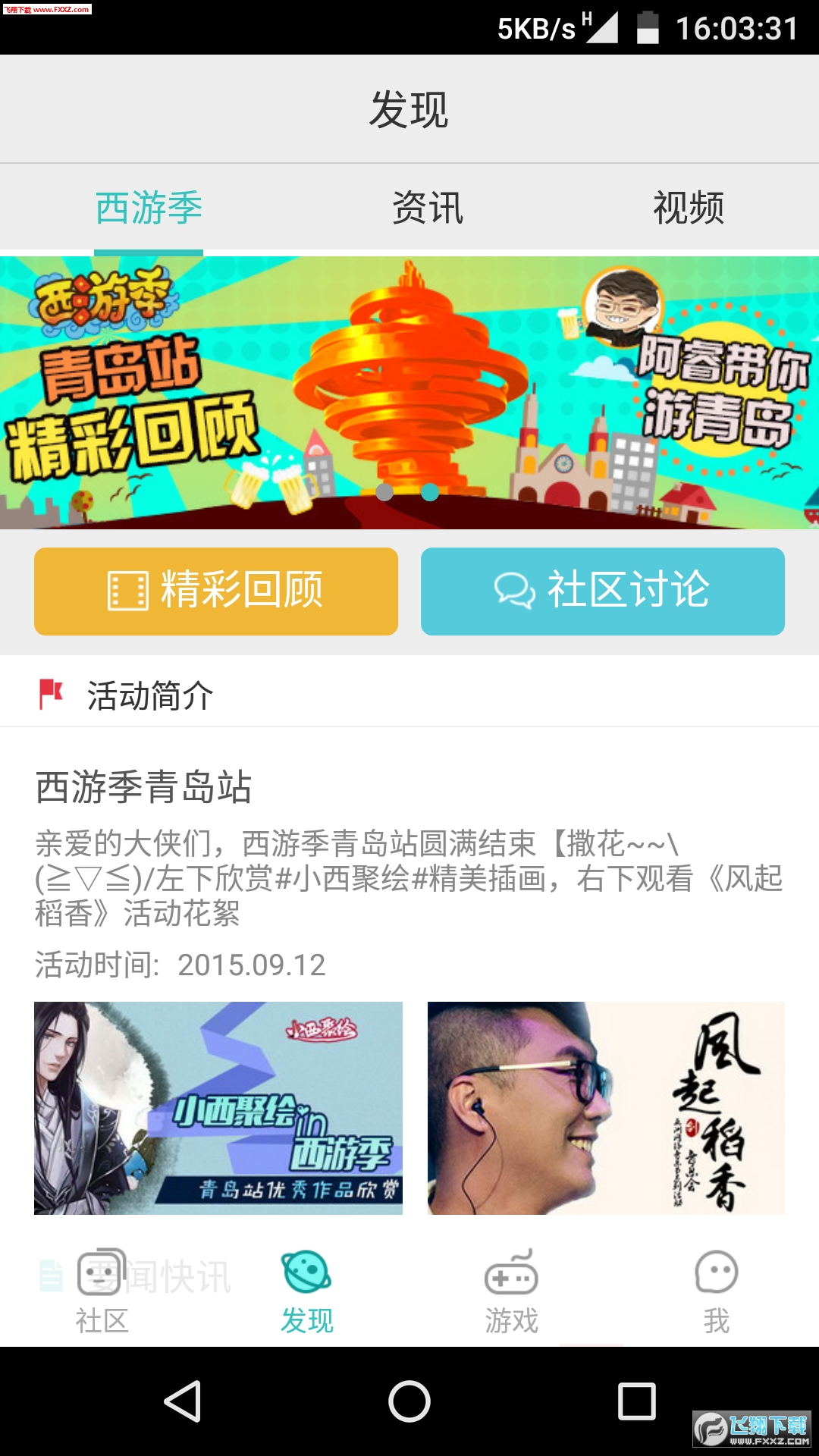819x1456 pixels.
Task: Switch to the 视频 tab
Action: coord(689,208)
